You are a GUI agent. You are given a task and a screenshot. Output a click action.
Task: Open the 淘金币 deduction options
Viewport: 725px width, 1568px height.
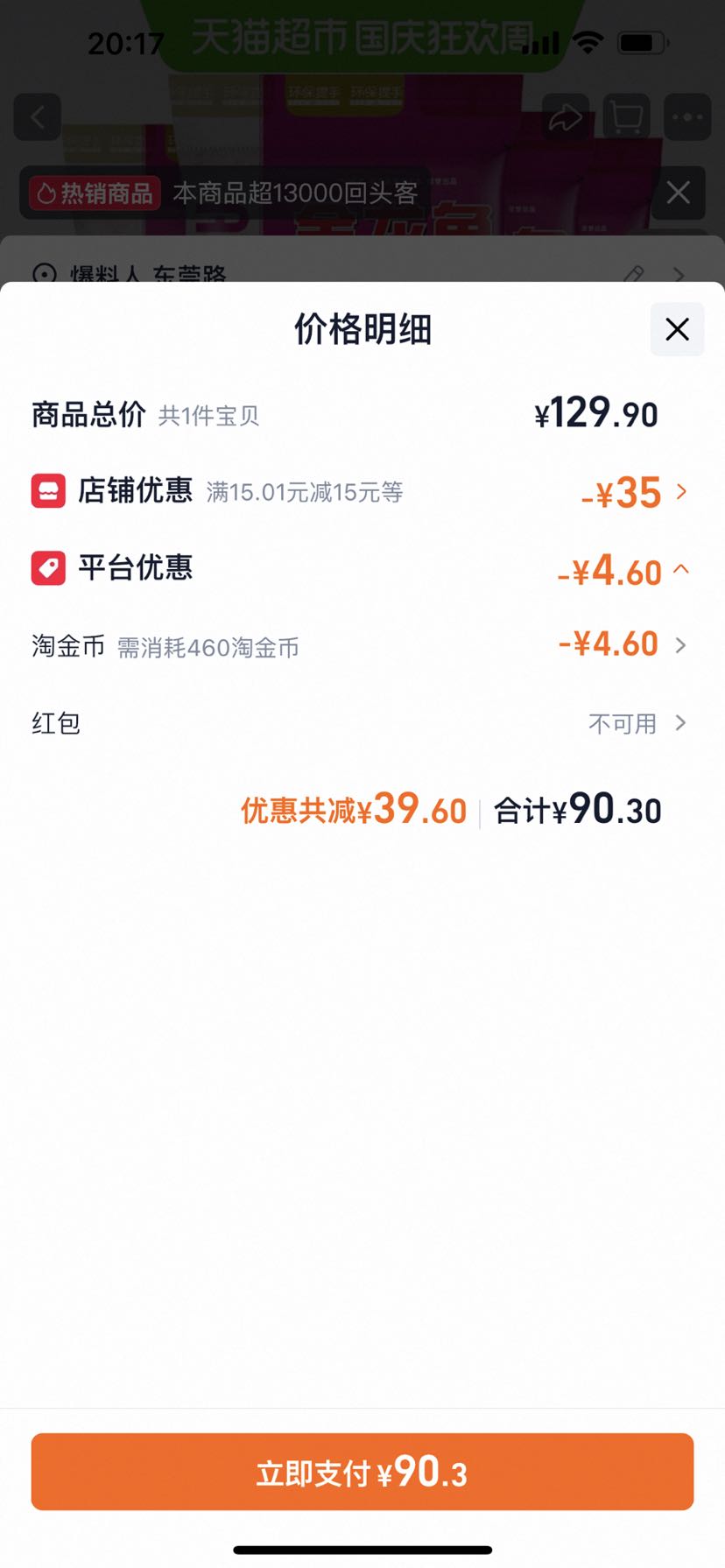coord(362,646)
